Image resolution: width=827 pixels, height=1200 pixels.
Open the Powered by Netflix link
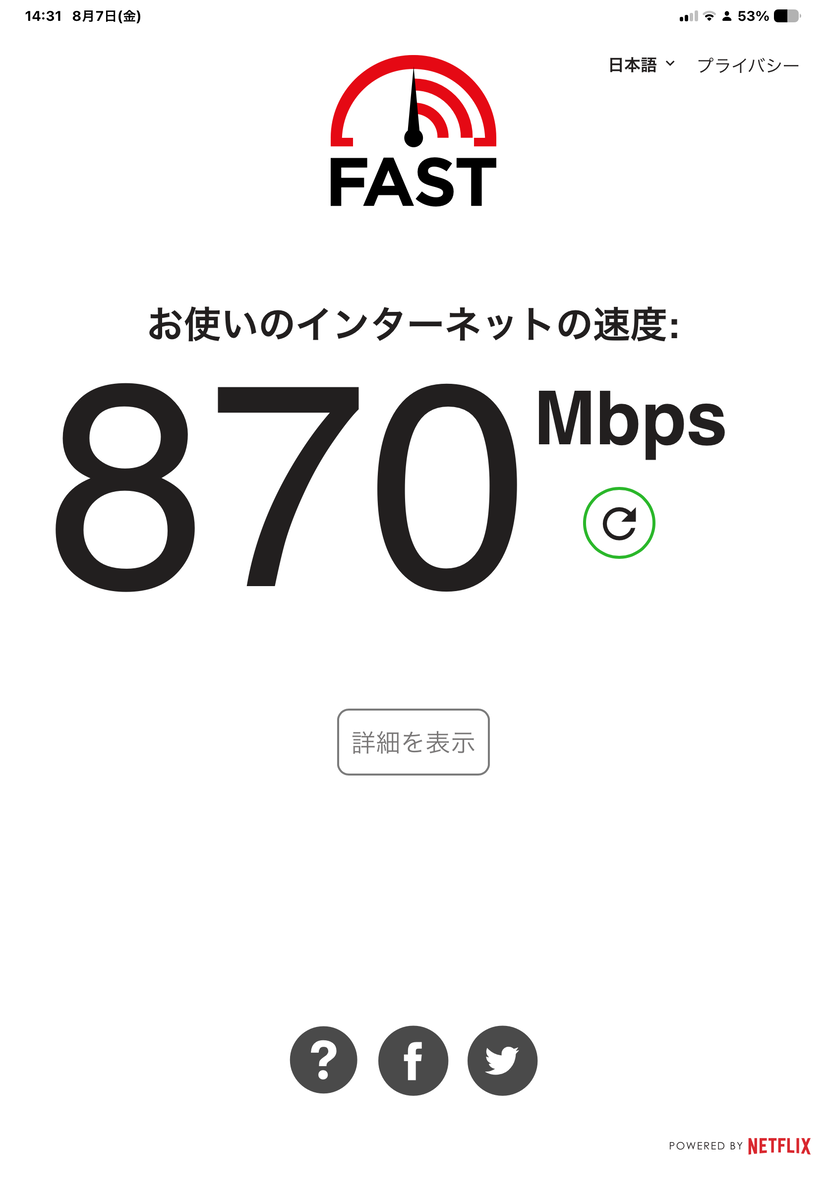pos(740,1146)
